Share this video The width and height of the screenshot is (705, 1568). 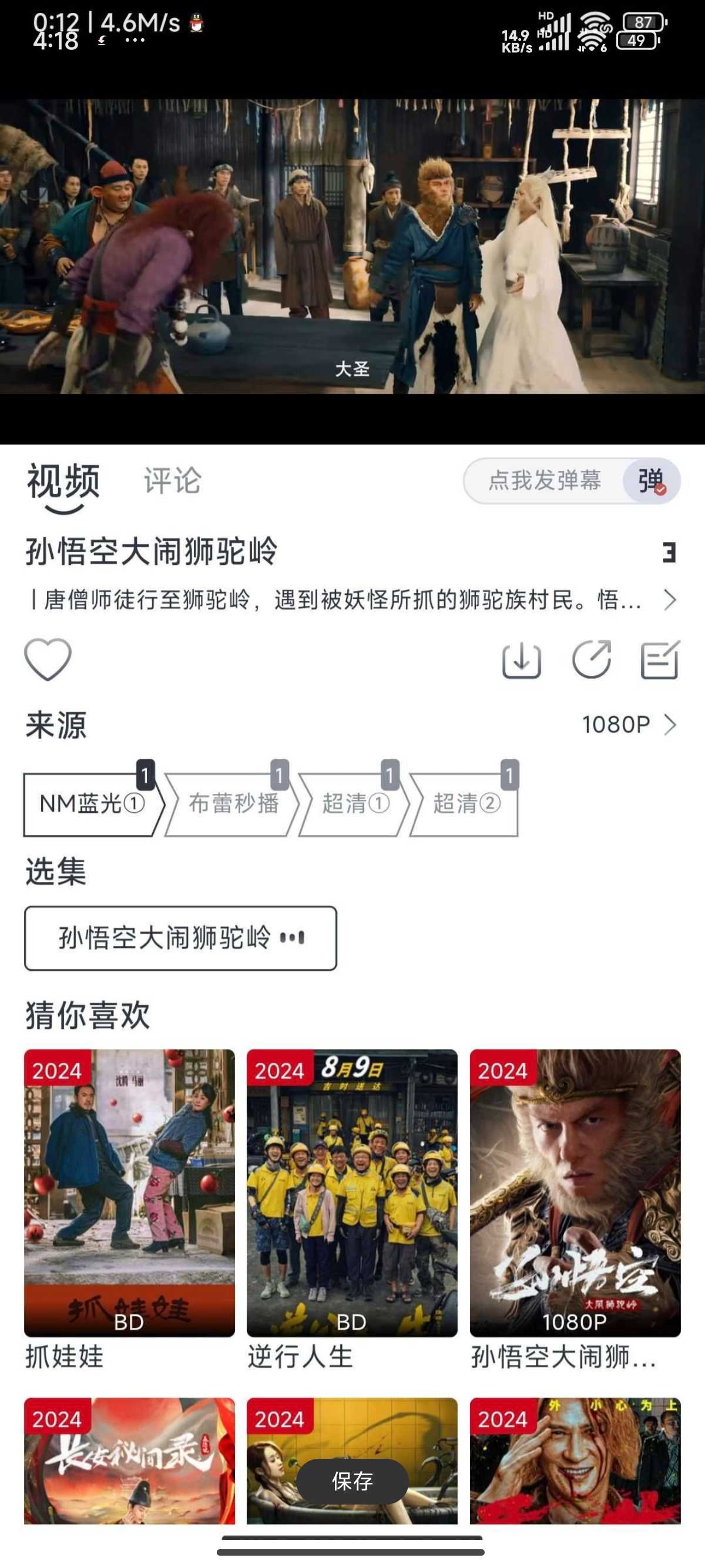(592, 660)
